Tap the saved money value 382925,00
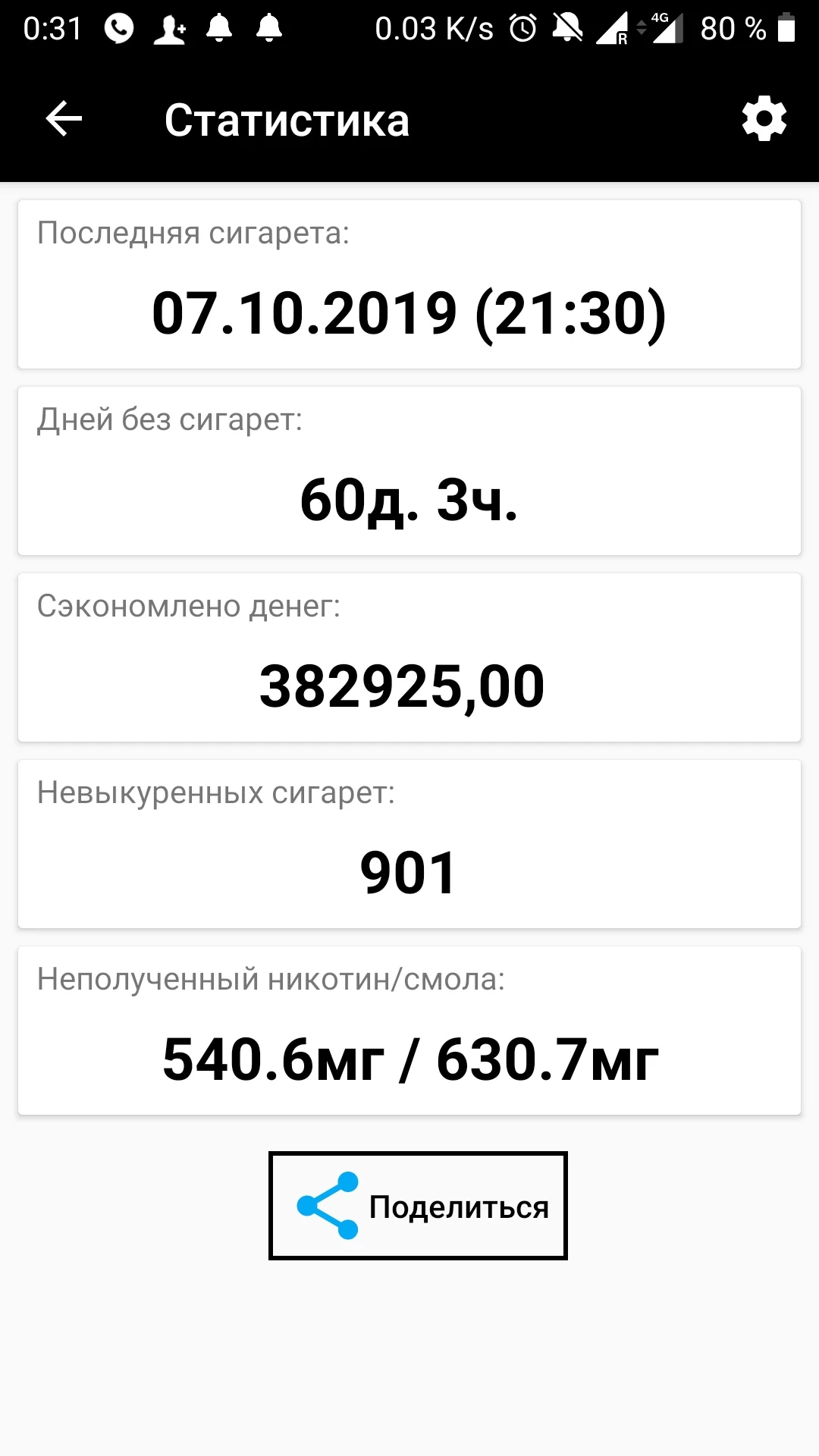 (x=401, y=685)
